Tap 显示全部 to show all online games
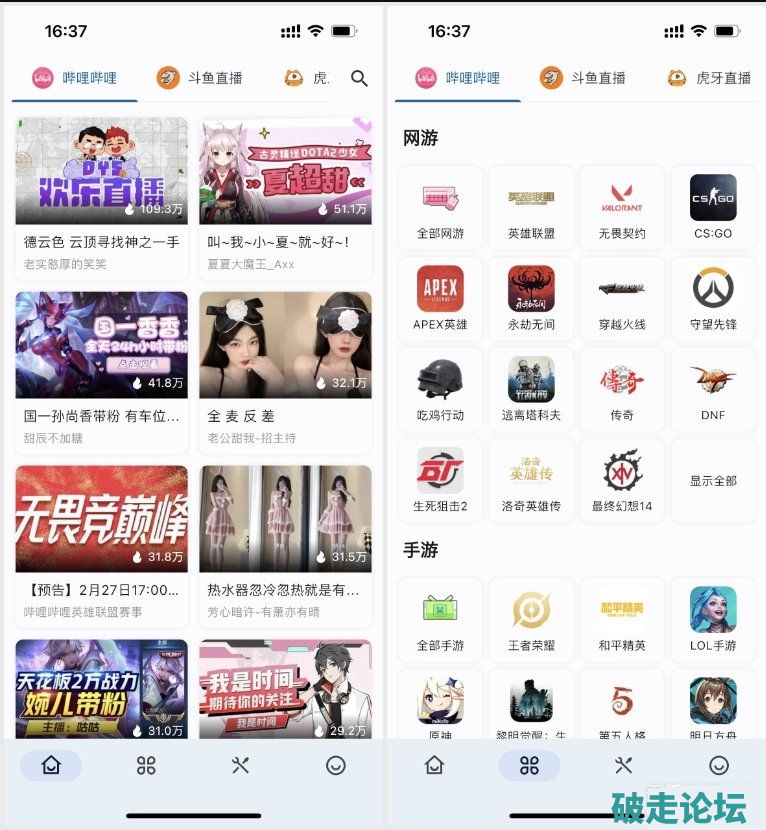The image size is (766, 830). [x=713, y=480]
